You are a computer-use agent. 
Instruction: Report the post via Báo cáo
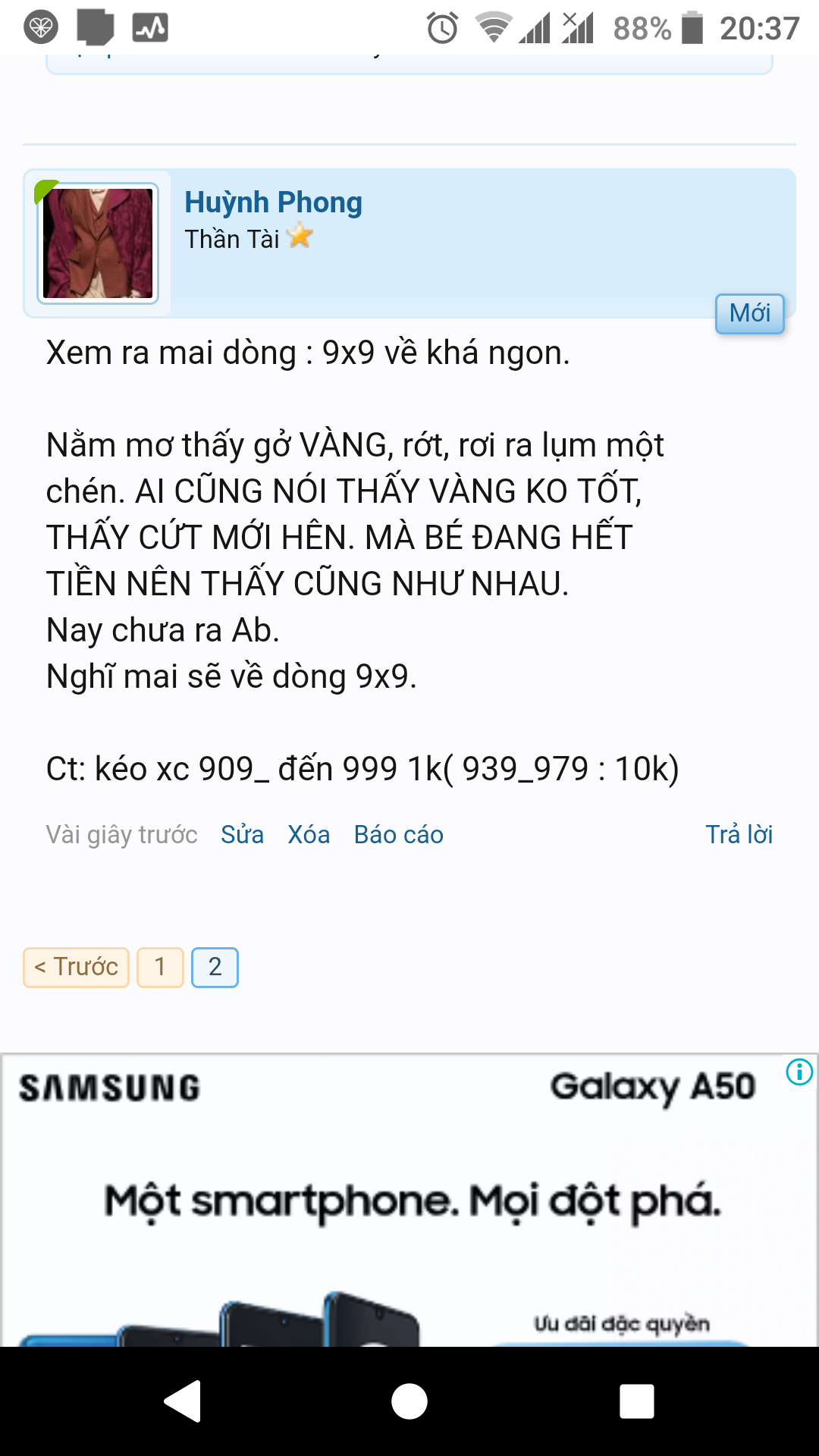[398, 834]
